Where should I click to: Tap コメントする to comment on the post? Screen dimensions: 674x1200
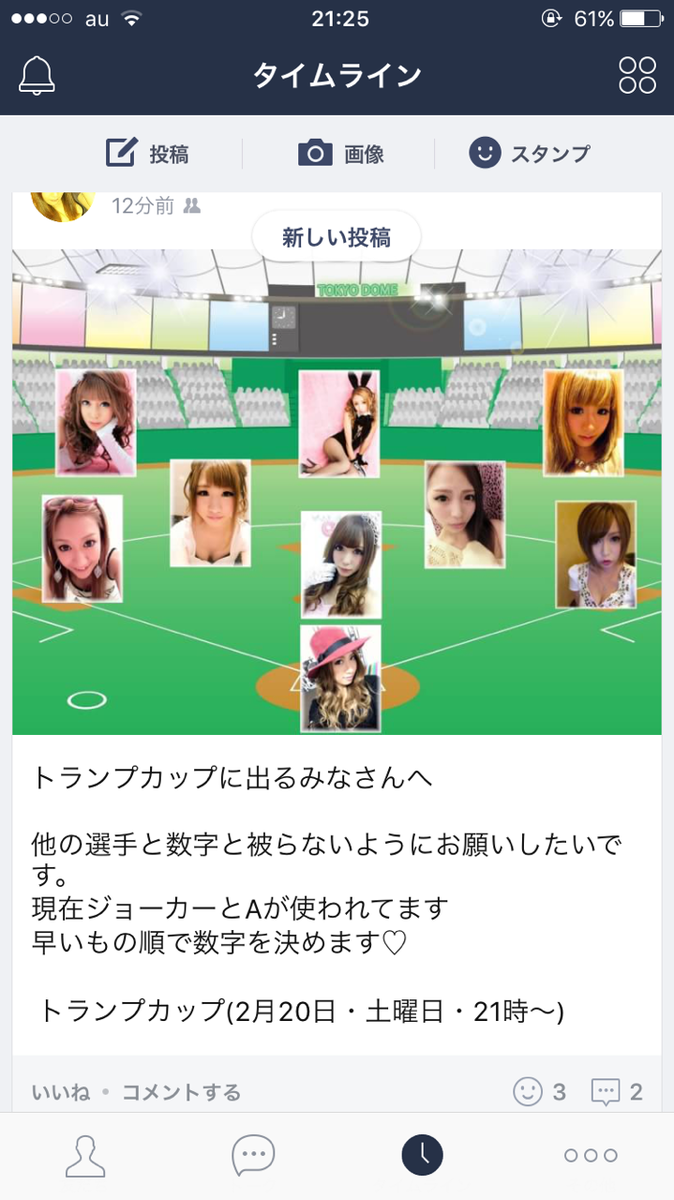181,1092
